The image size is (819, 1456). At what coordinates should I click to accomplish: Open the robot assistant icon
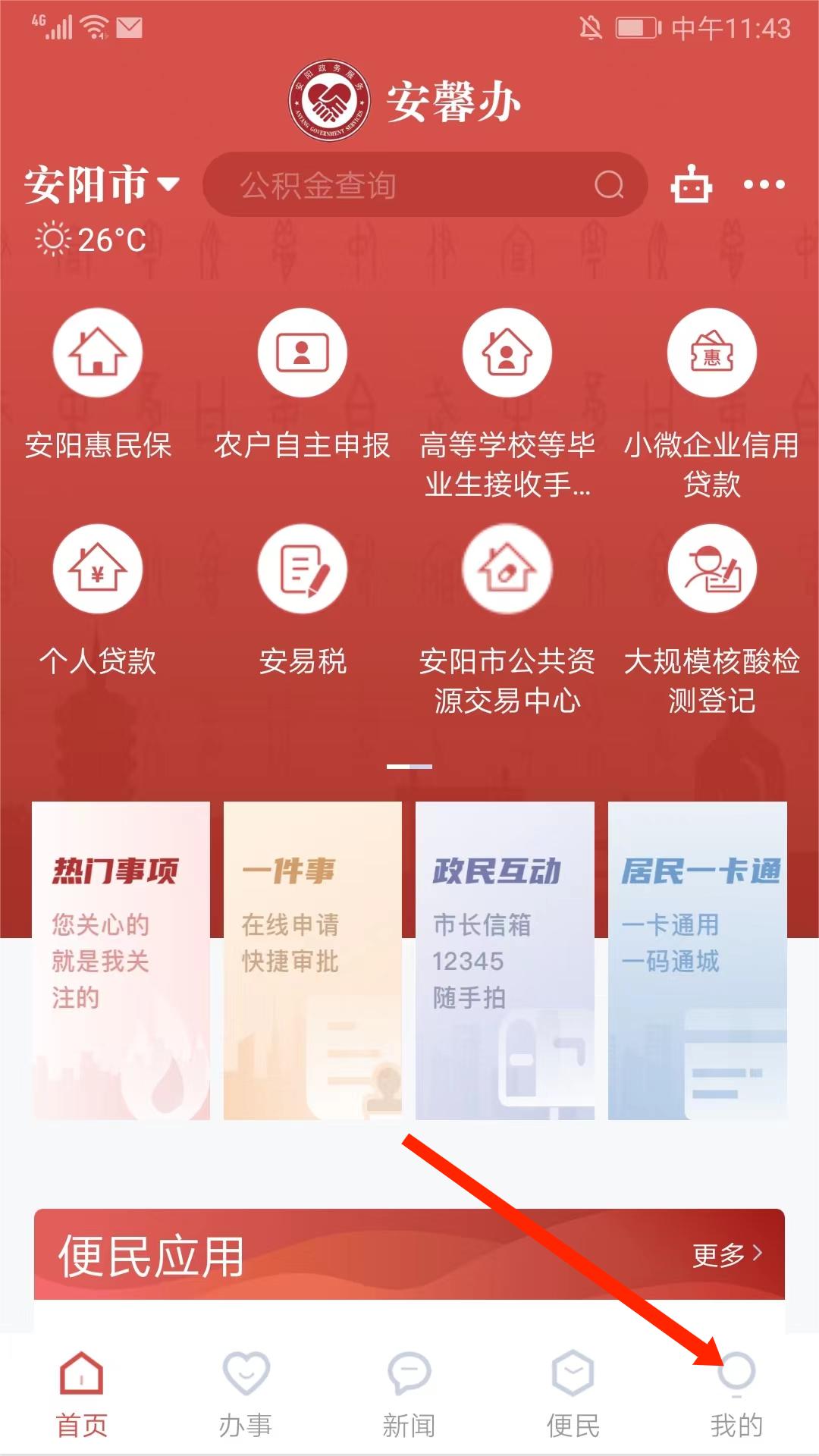point(691,184)
